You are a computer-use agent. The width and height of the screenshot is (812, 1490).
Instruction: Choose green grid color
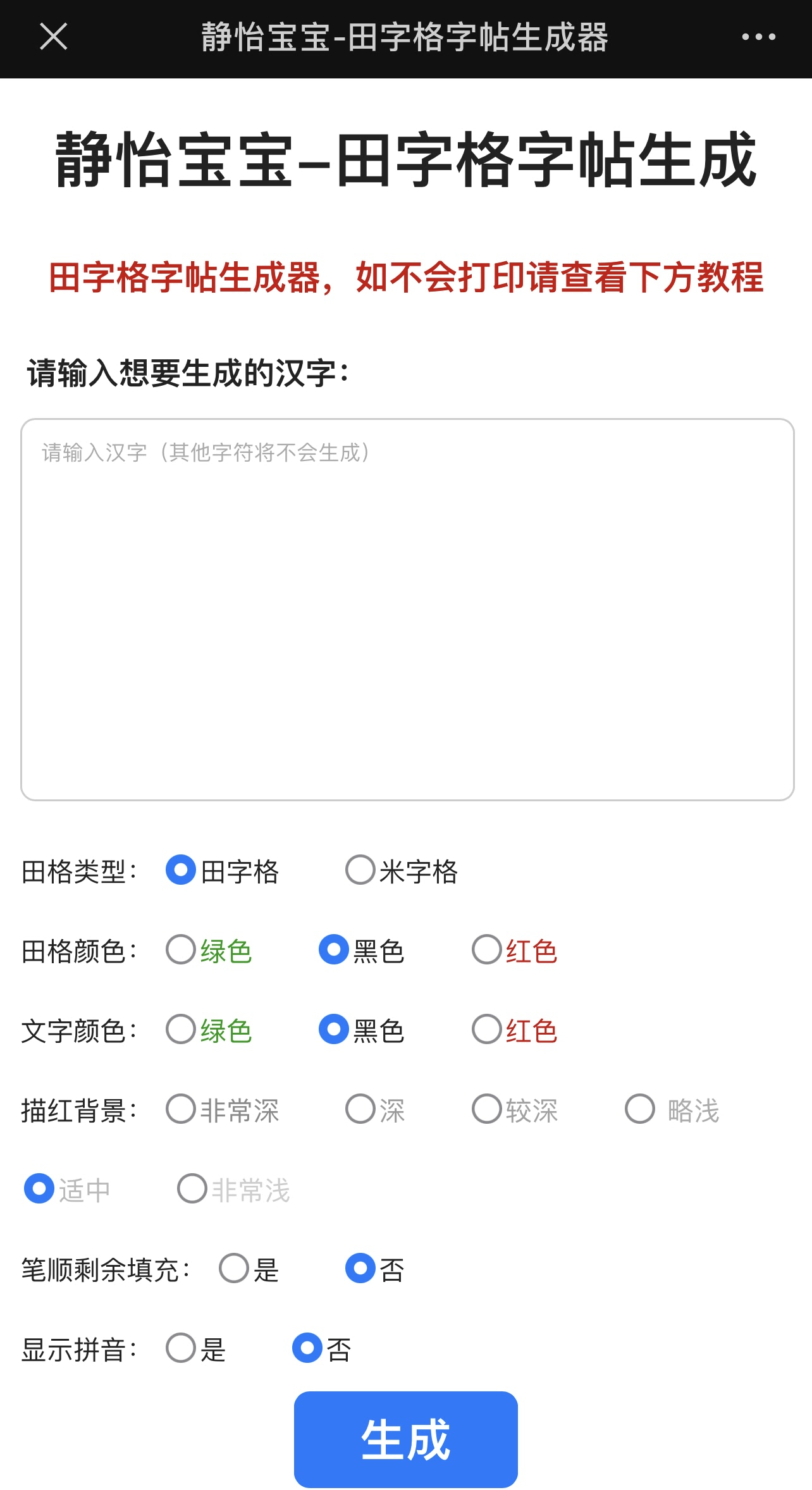point(180,951)
